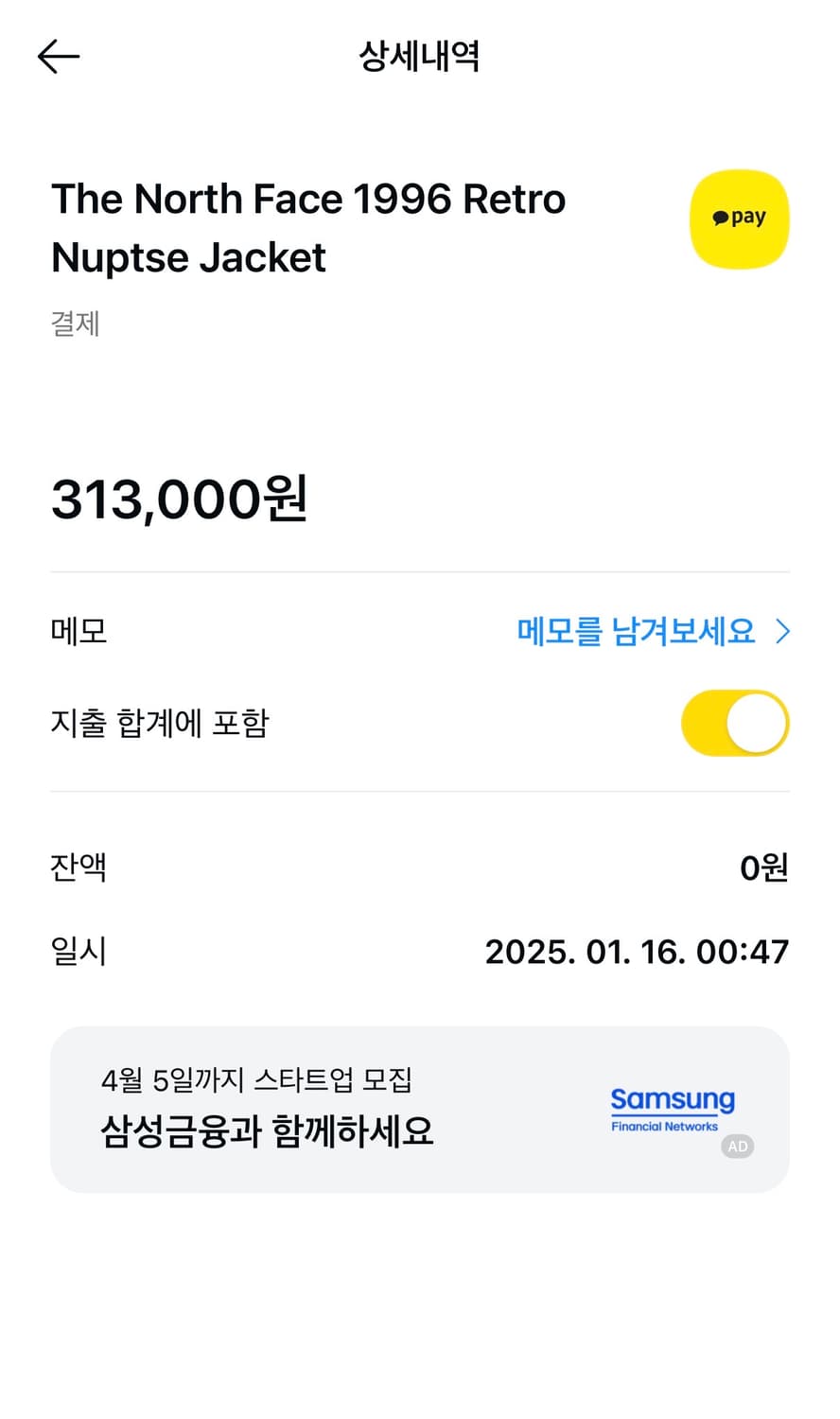The width and height of the screenshot is (840, 1419).
Task: Open 메모를 남겨보세요 to add a memo
Action: pyautogui.click(x=636, y=631)
